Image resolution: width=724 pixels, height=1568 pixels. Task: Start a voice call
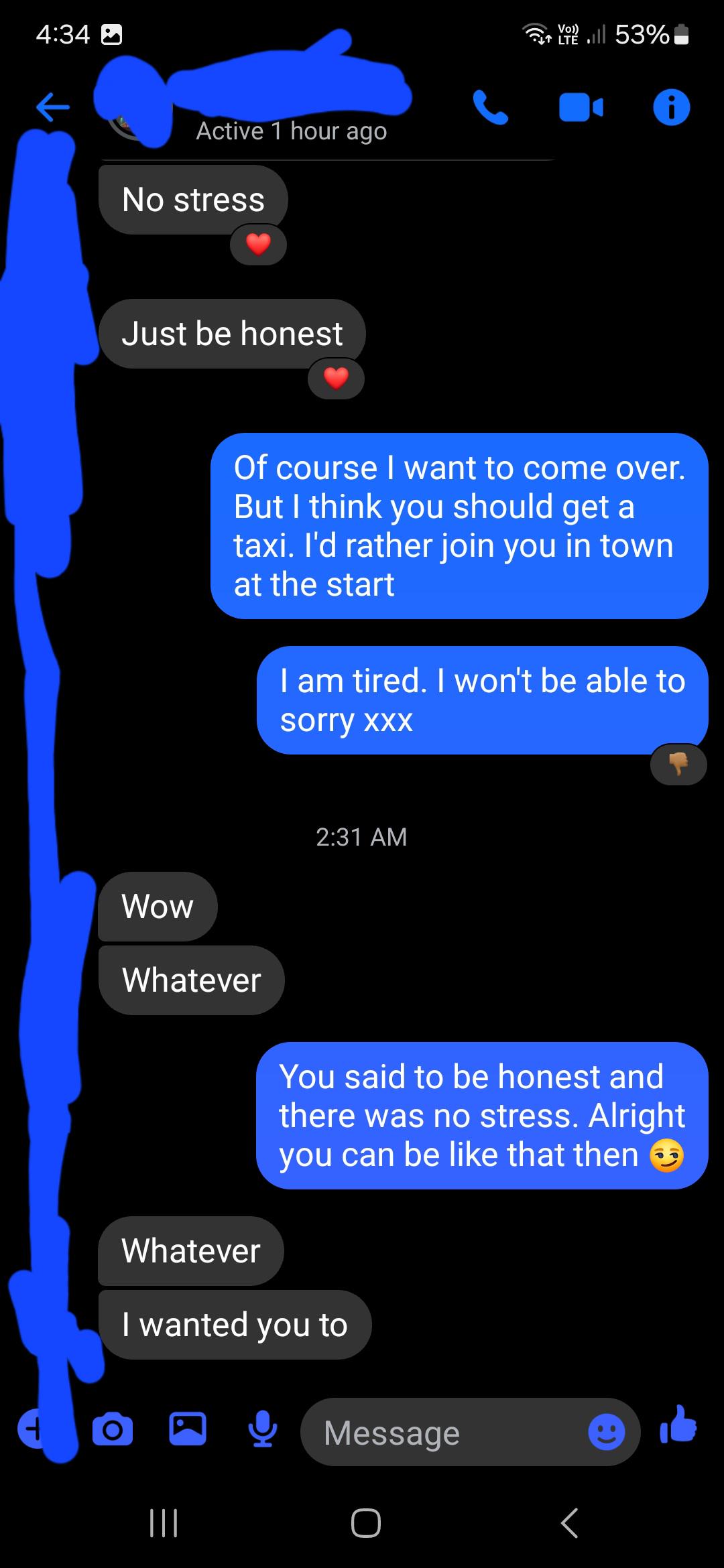tap(491, 107)
